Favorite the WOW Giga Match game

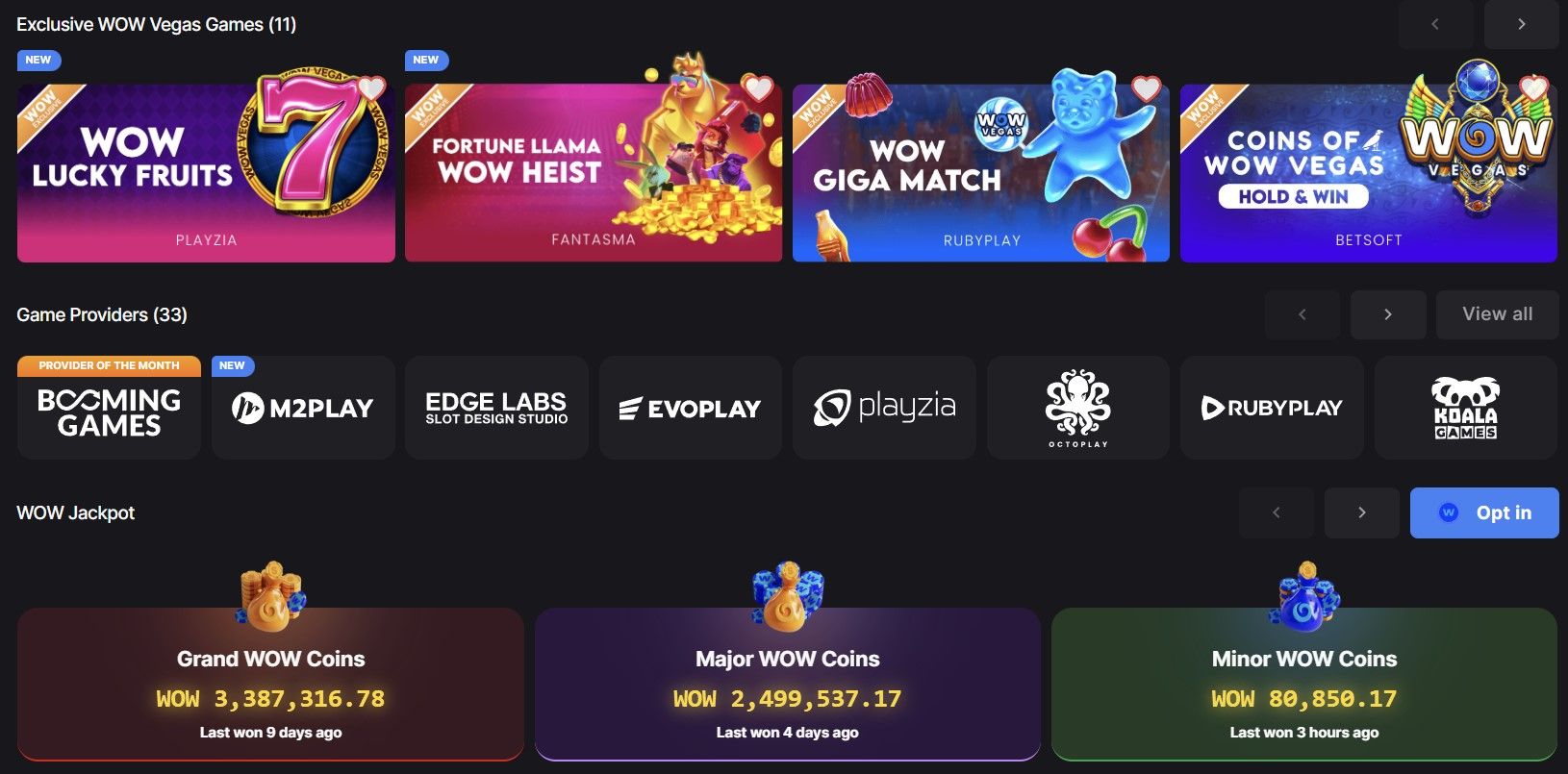point(1146,89)
